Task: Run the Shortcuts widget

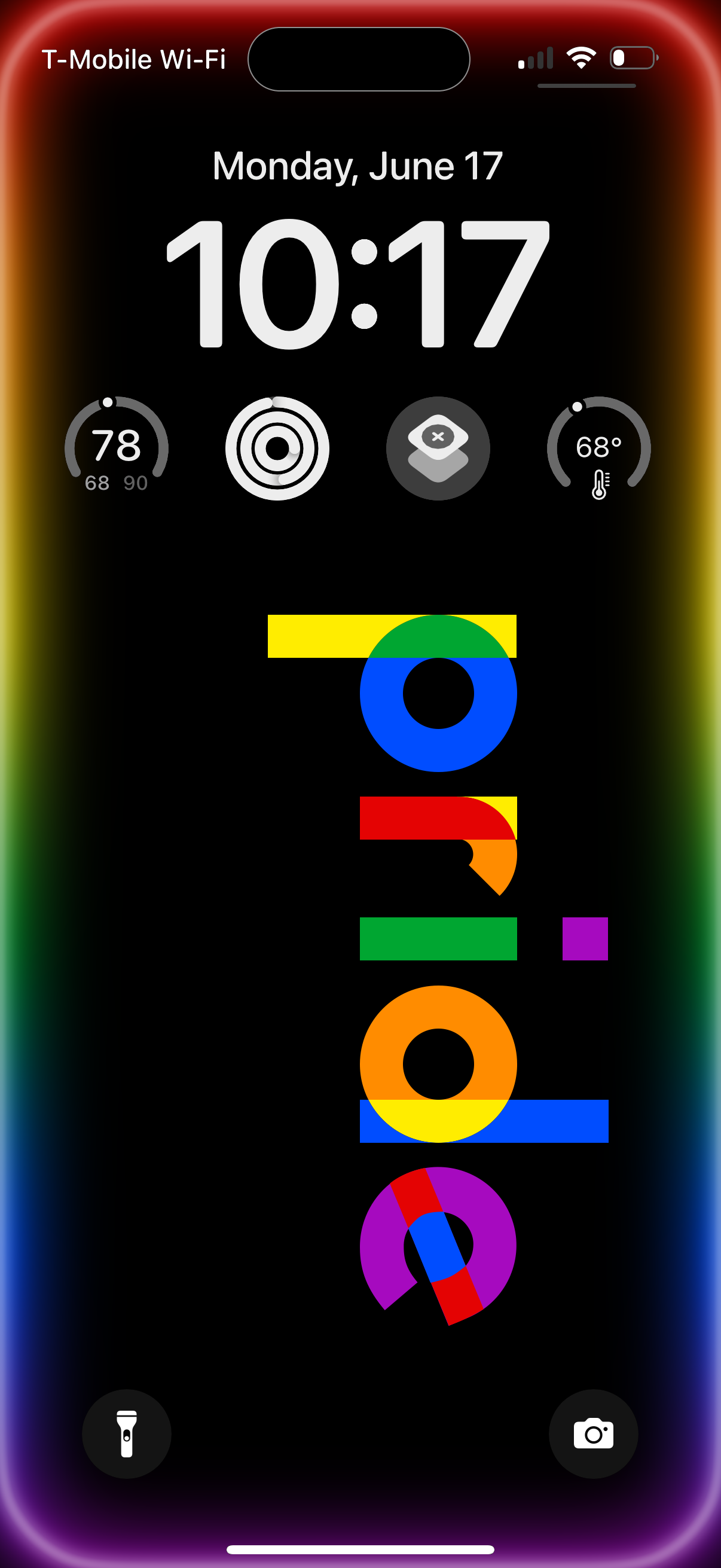Action: (438, 448)
